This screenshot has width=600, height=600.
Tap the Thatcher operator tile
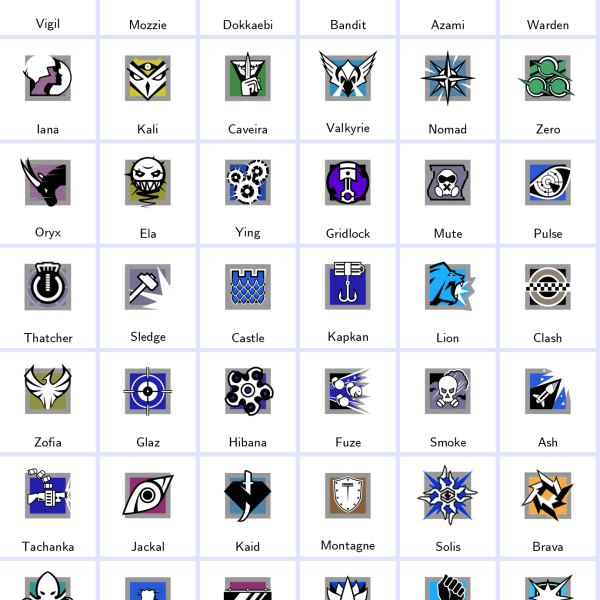click(x=48, y=287)
